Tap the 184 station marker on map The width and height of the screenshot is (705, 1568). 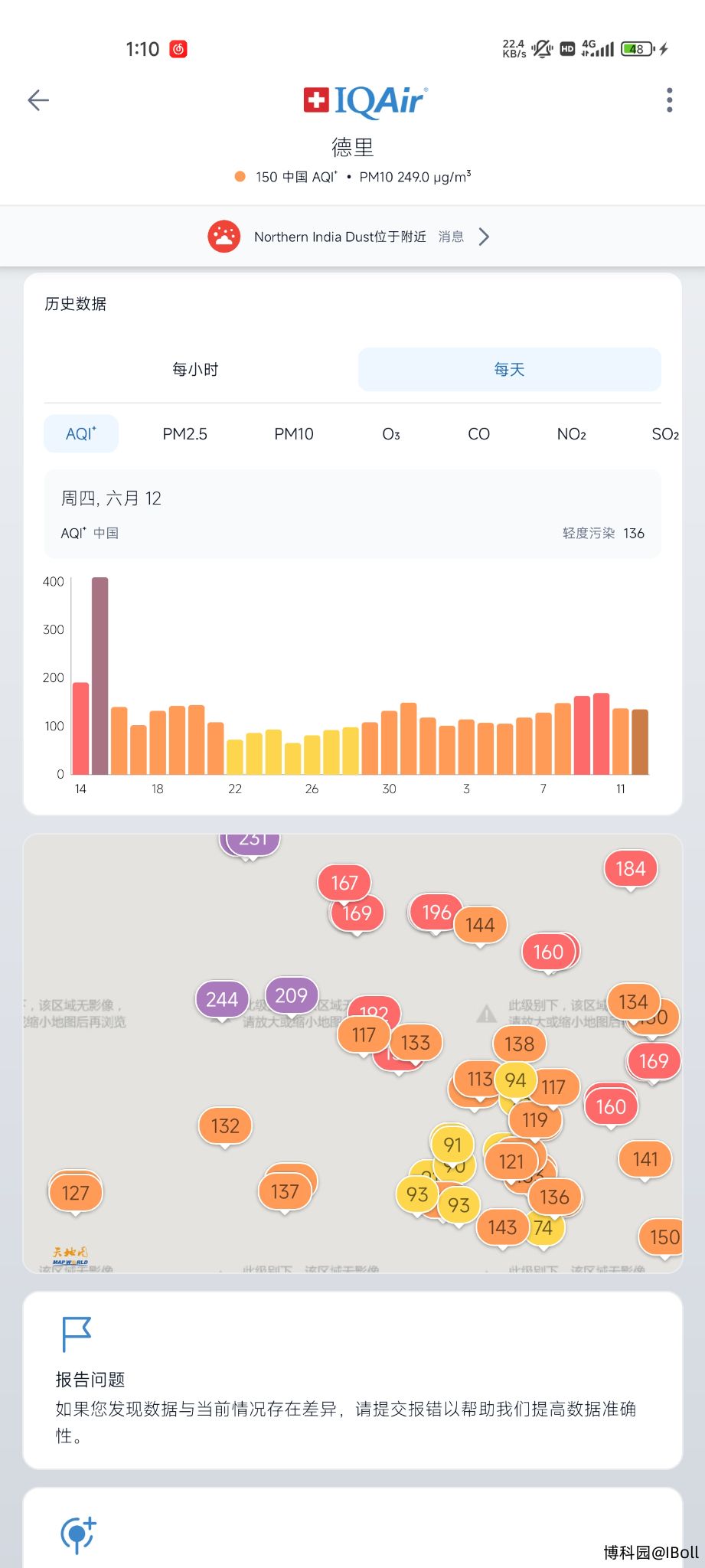point(631,869)
